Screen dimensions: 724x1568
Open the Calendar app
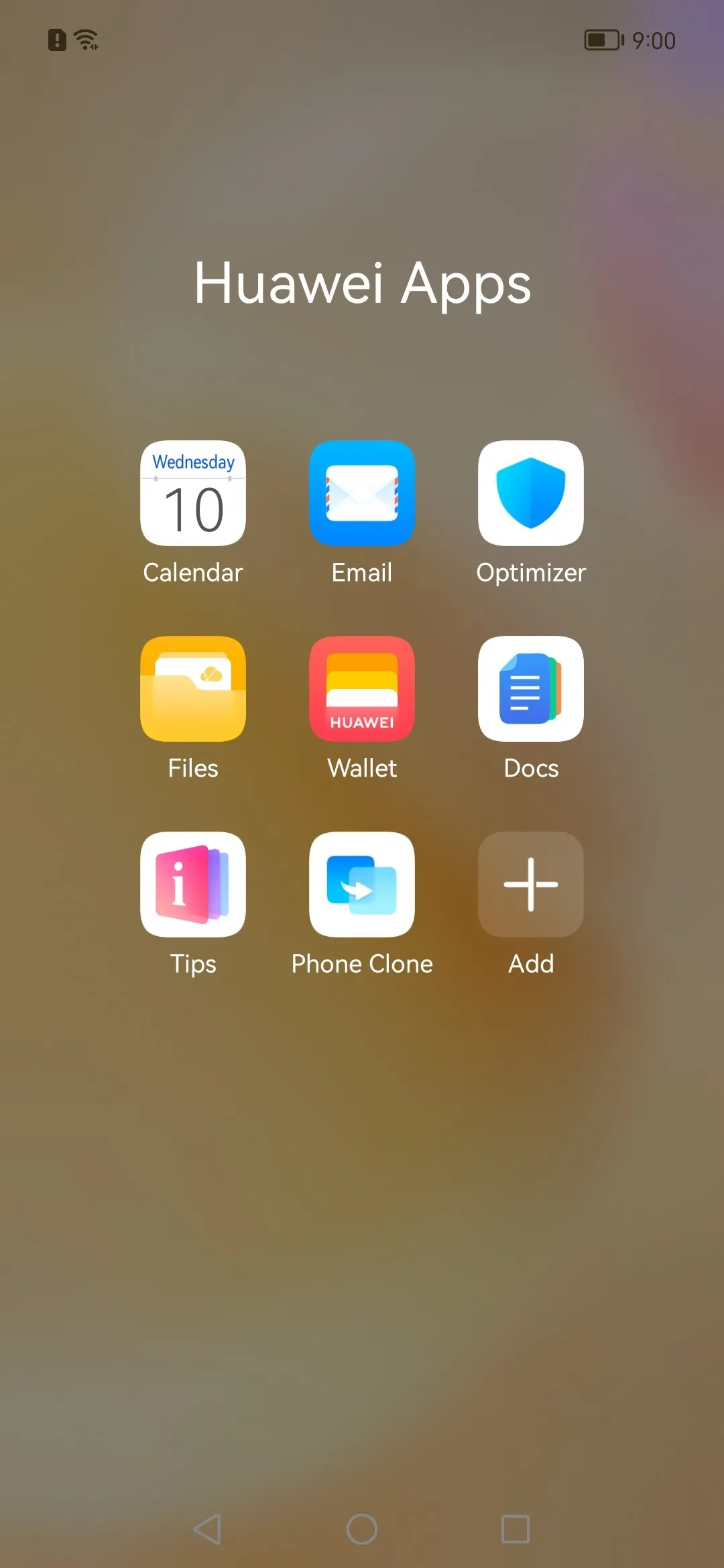(193, 493)
